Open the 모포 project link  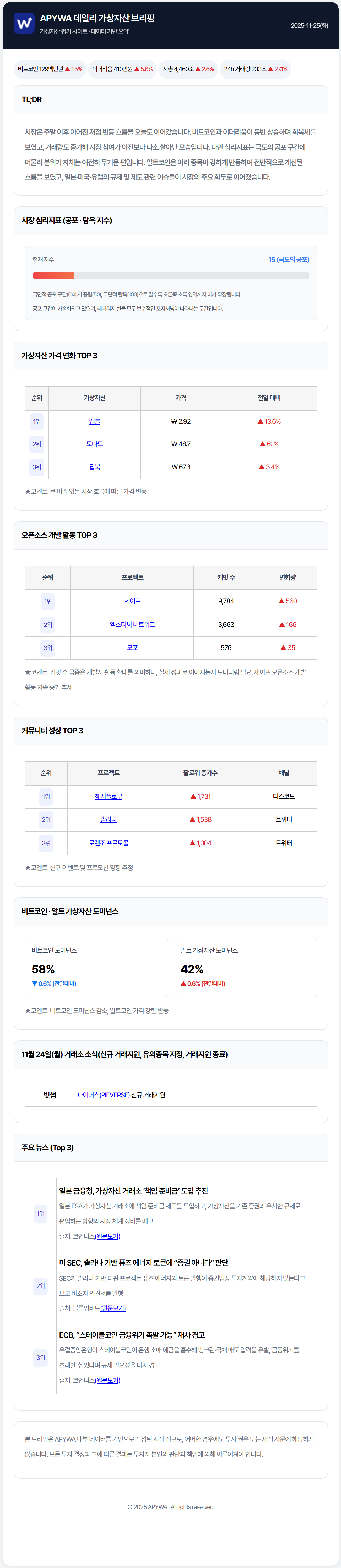click(132, 648)
